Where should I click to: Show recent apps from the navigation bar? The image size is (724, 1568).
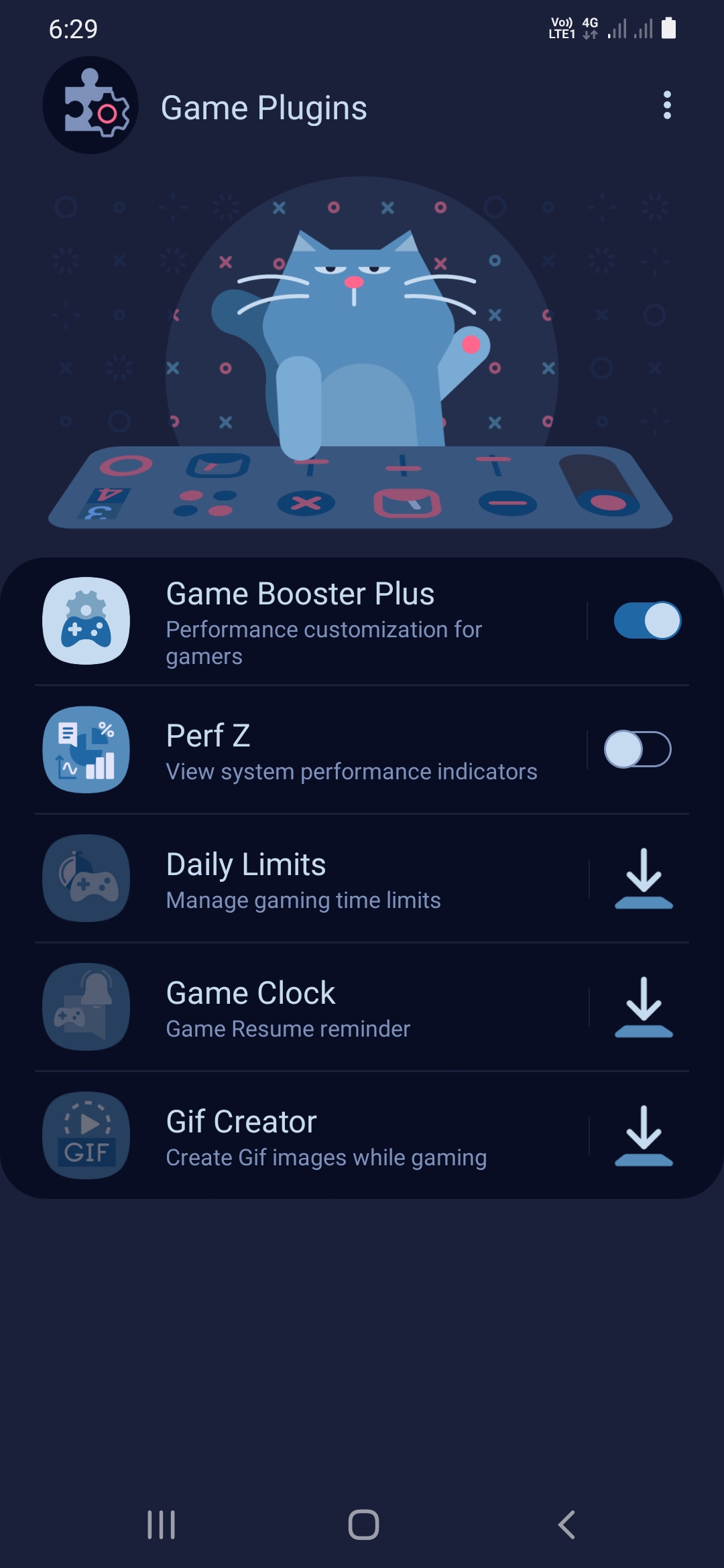point(161,1524)
